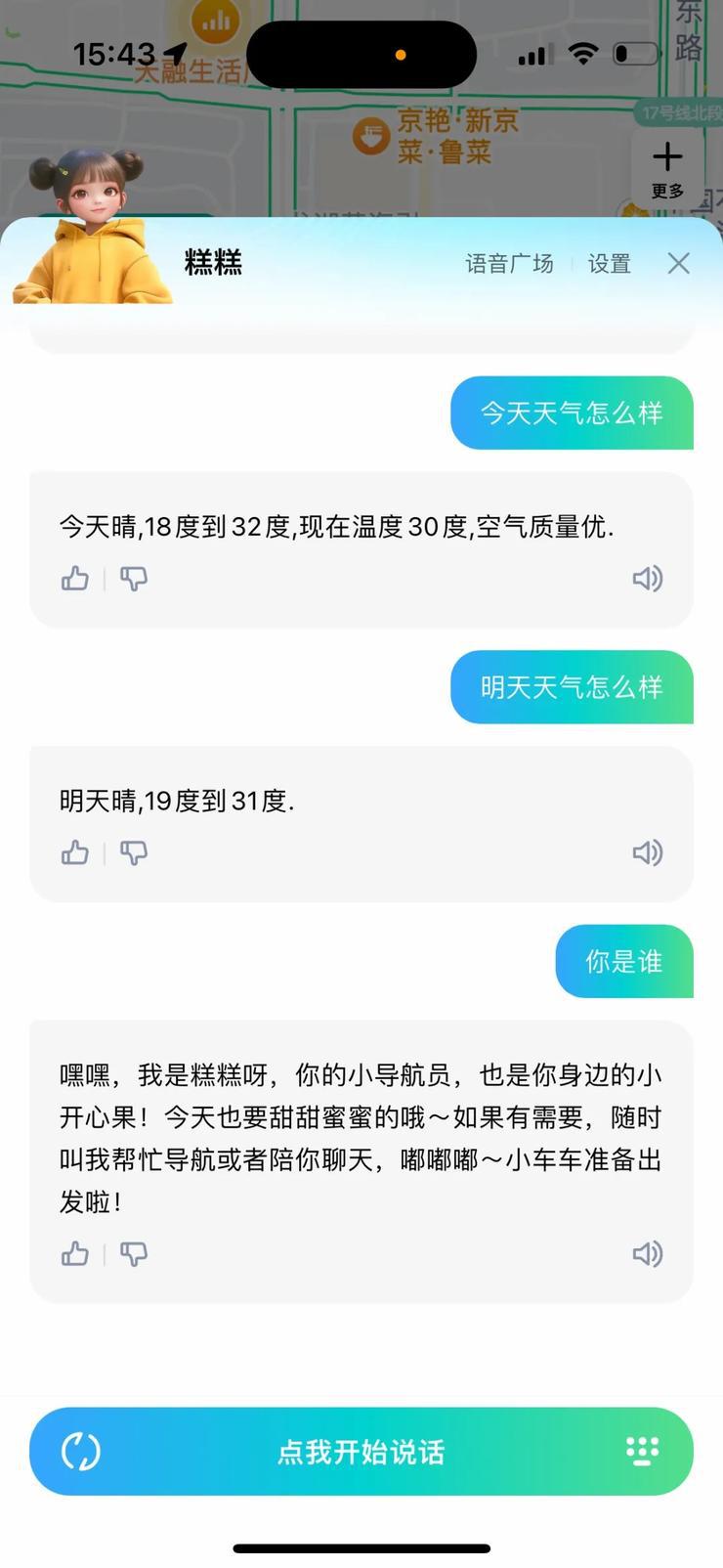Like the 我是糕糕呀 introduction reply
The width and height of the screenshot is (723, 1568).
[x=75, y=1254]
